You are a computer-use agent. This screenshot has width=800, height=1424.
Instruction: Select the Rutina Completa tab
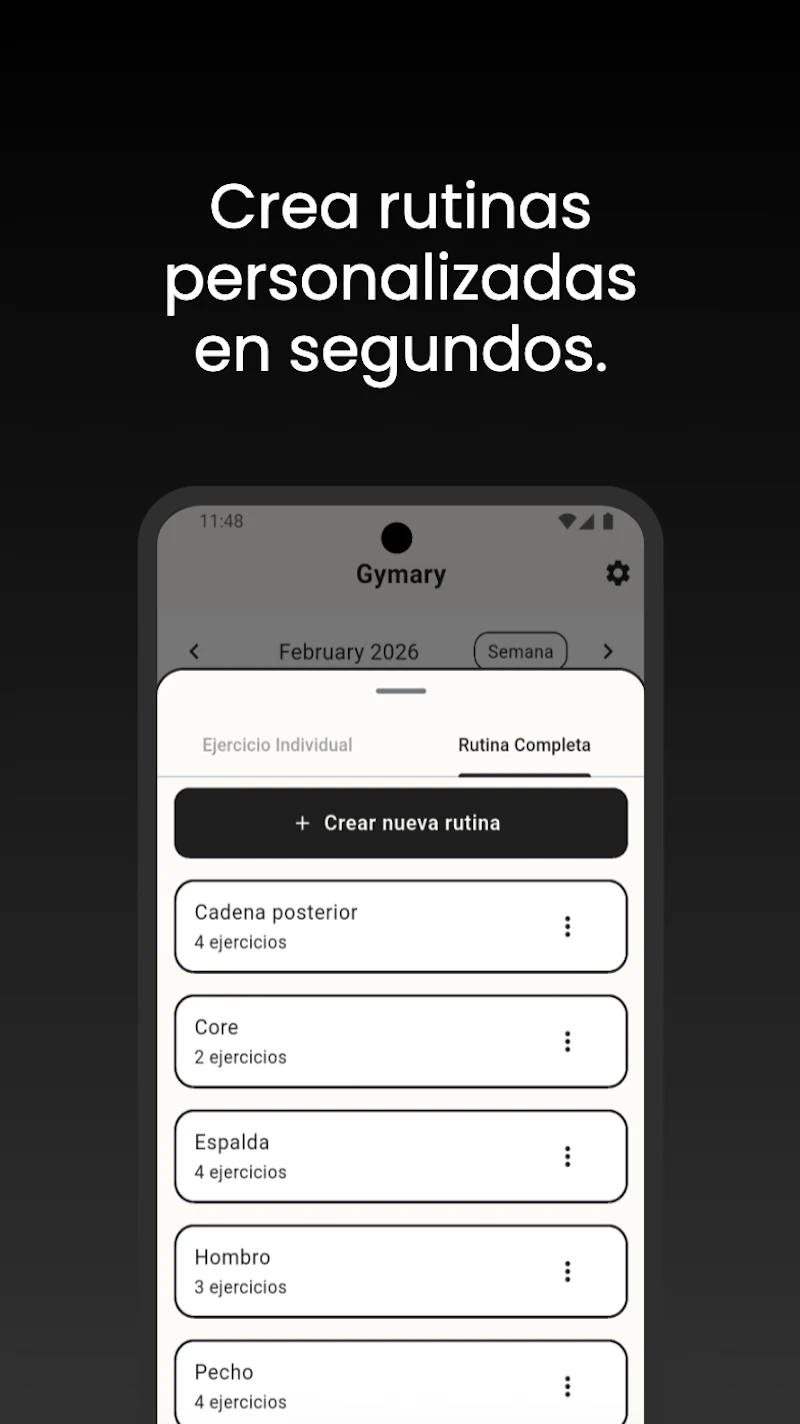524,744
